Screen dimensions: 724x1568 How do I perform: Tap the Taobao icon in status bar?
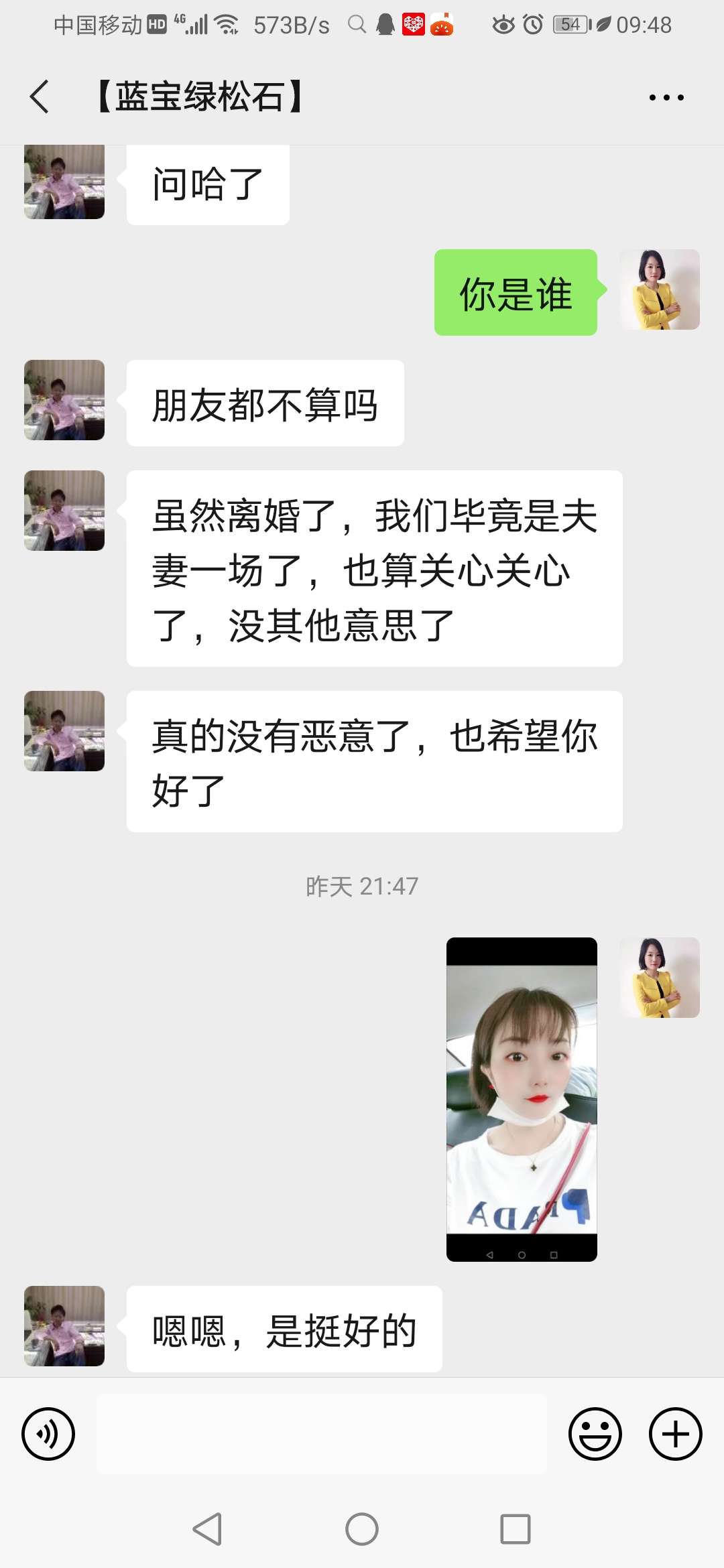coord(441,25)
